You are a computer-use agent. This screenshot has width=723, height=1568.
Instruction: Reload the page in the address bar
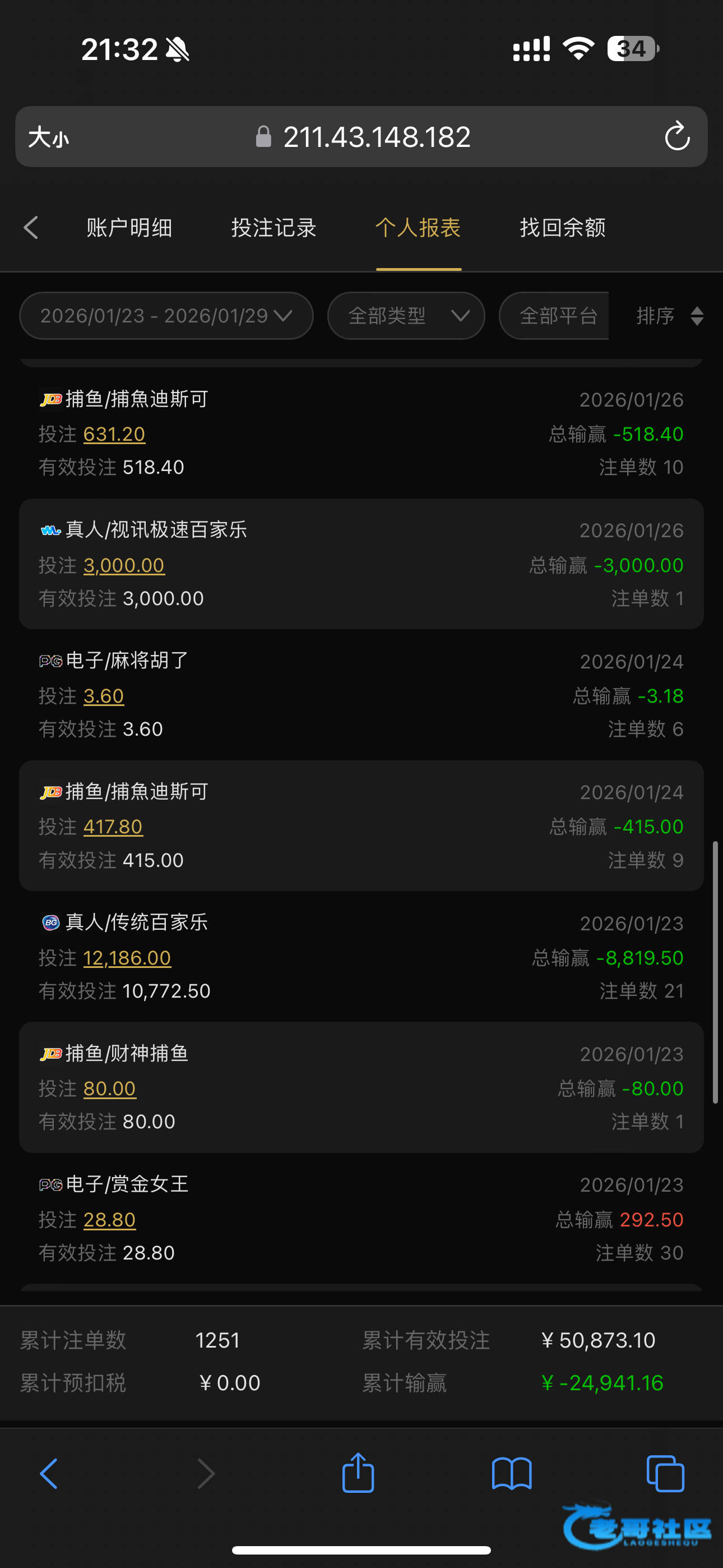676,136
